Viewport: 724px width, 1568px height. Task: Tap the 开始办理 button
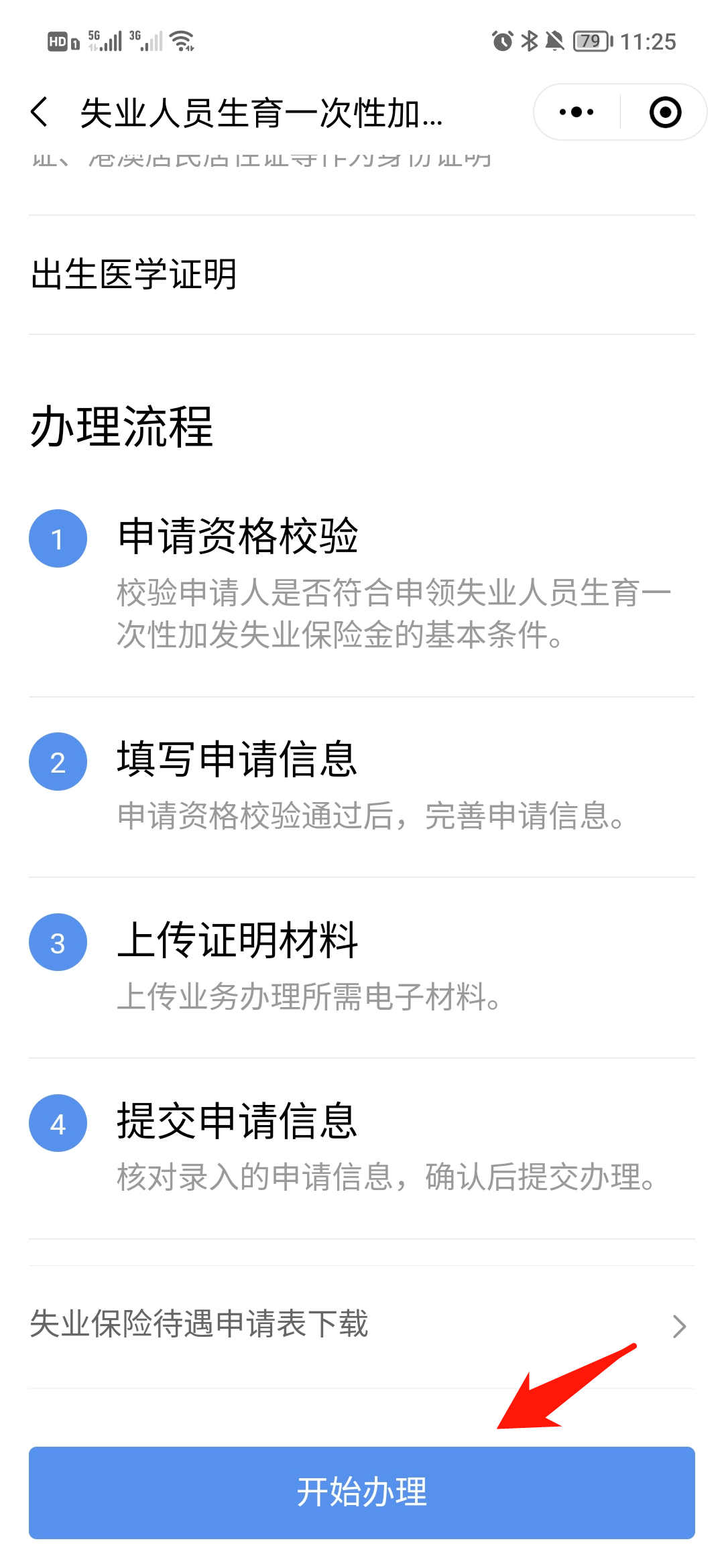click(x=362, y=1492)
